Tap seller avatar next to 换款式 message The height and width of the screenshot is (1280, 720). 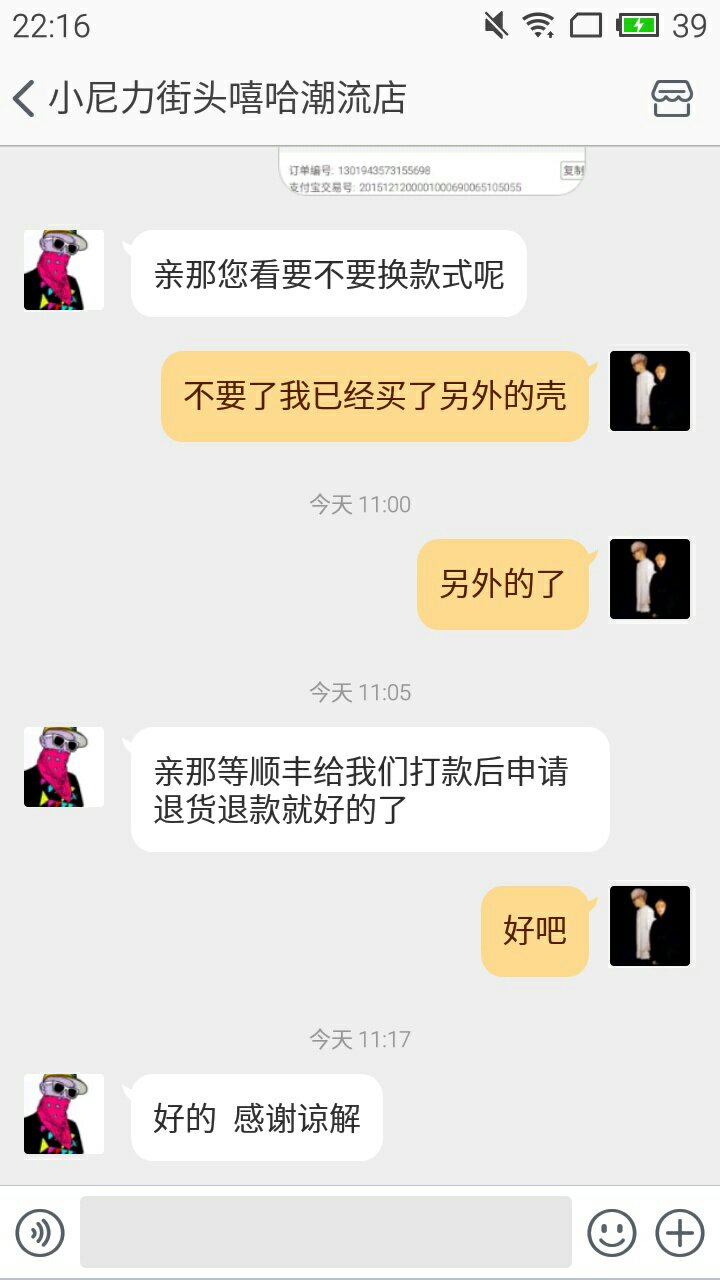pos(62,270)
